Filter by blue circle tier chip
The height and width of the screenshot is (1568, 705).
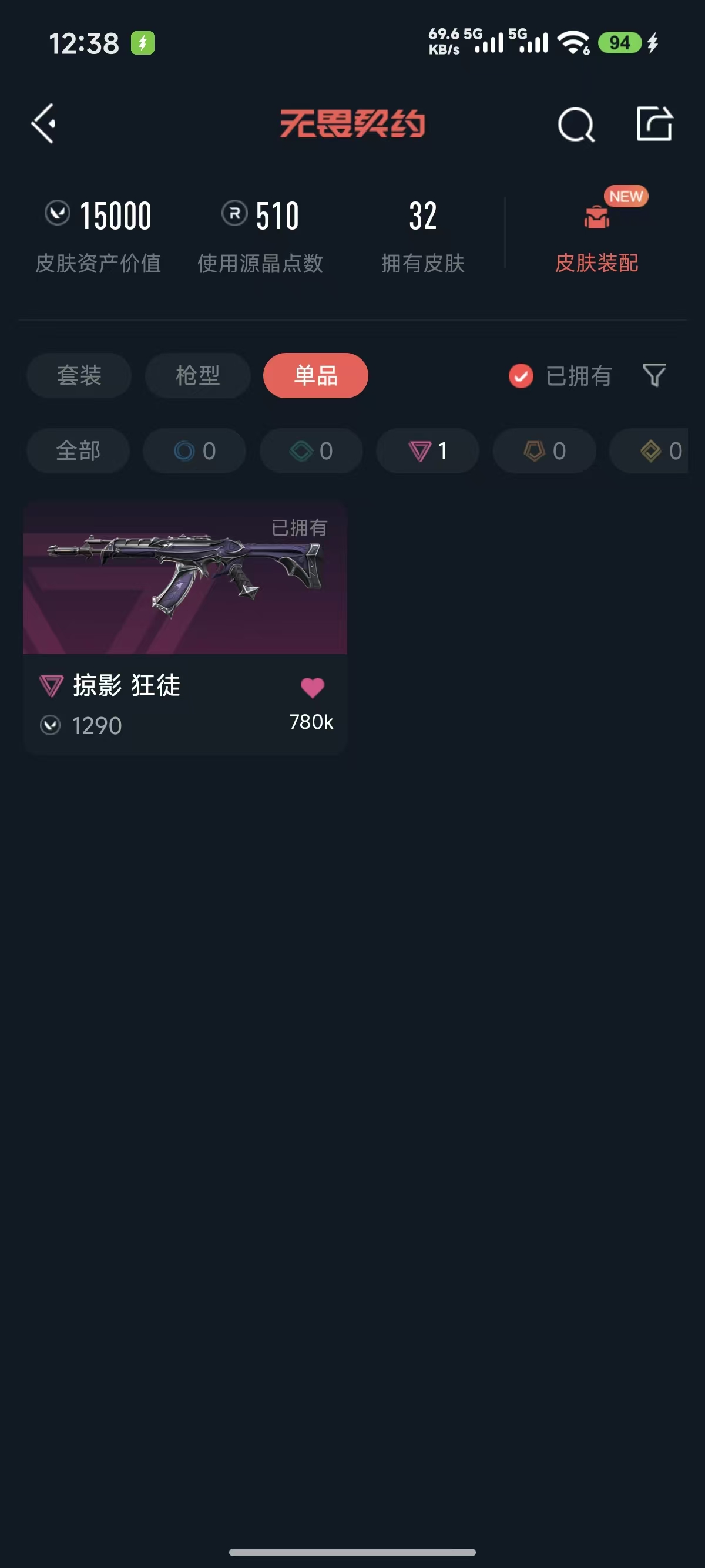click(x=195, y=451)
